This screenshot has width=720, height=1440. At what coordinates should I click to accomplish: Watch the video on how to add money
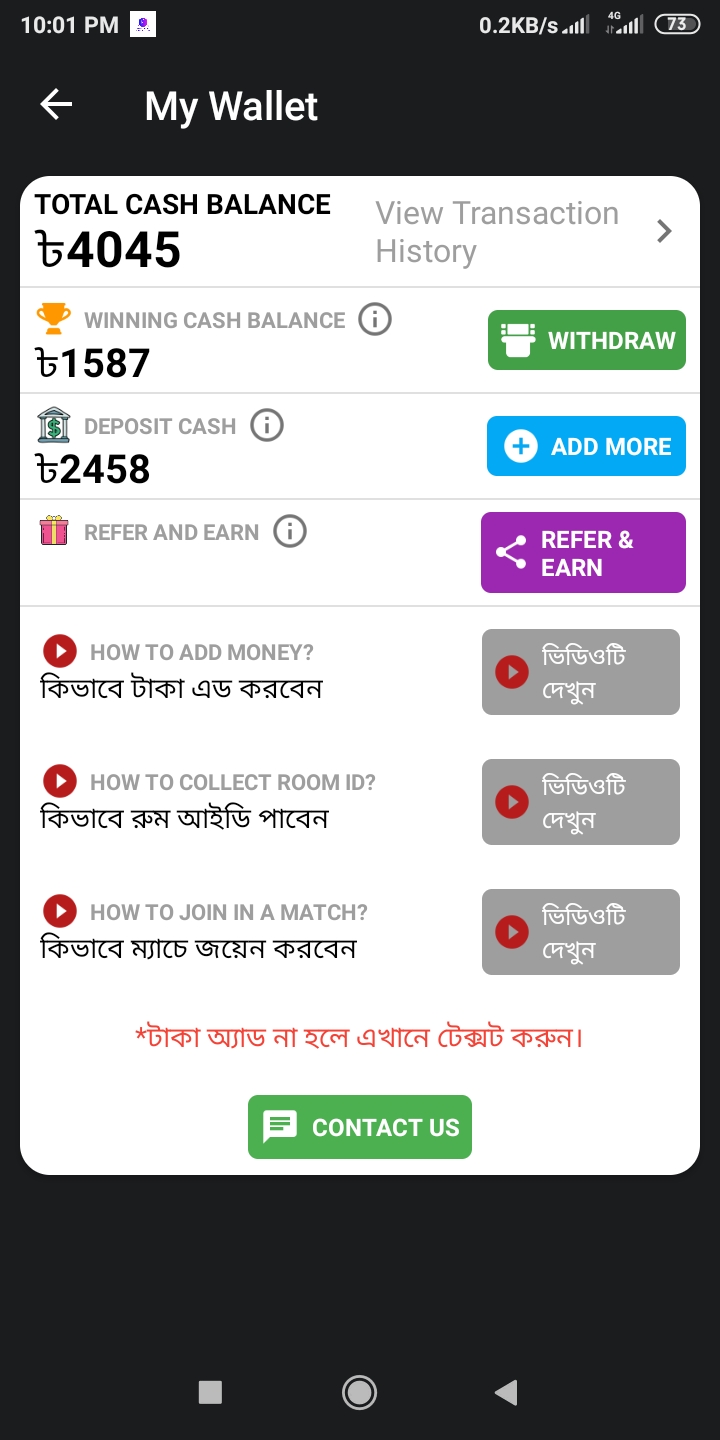580,672
